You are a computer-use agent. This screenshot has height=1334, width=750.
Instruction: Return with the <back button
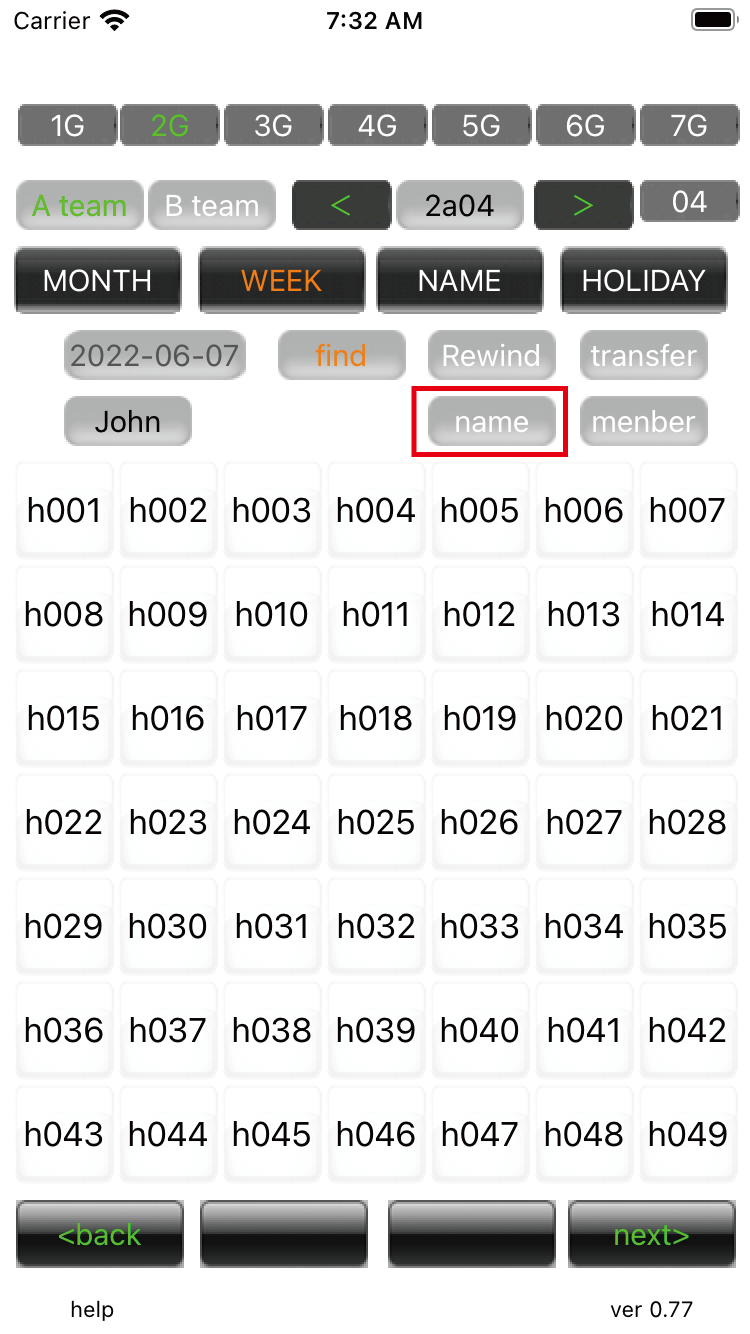[x=100, y=1235]
